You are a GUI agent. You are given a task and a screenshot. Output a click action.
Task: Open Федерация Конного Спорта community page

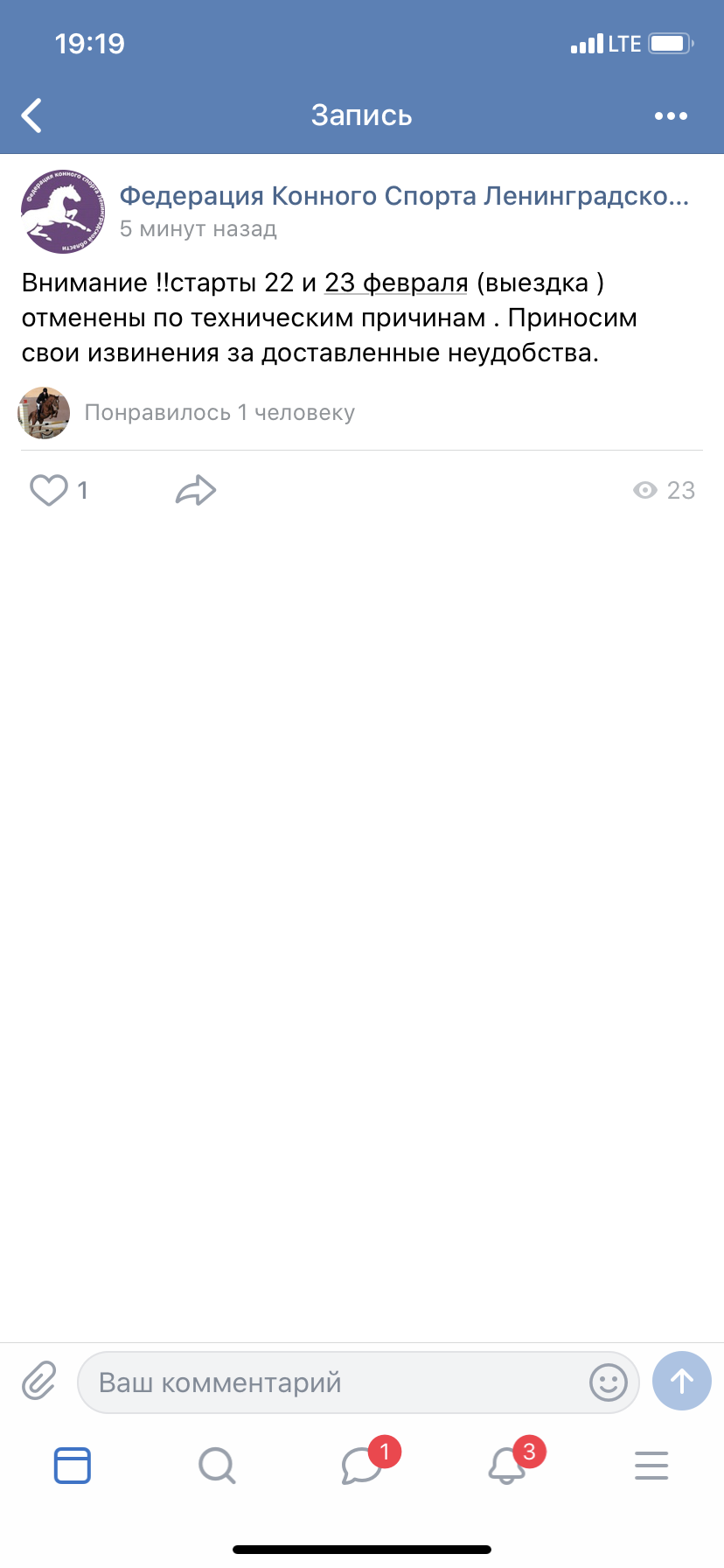pos(403,196)
